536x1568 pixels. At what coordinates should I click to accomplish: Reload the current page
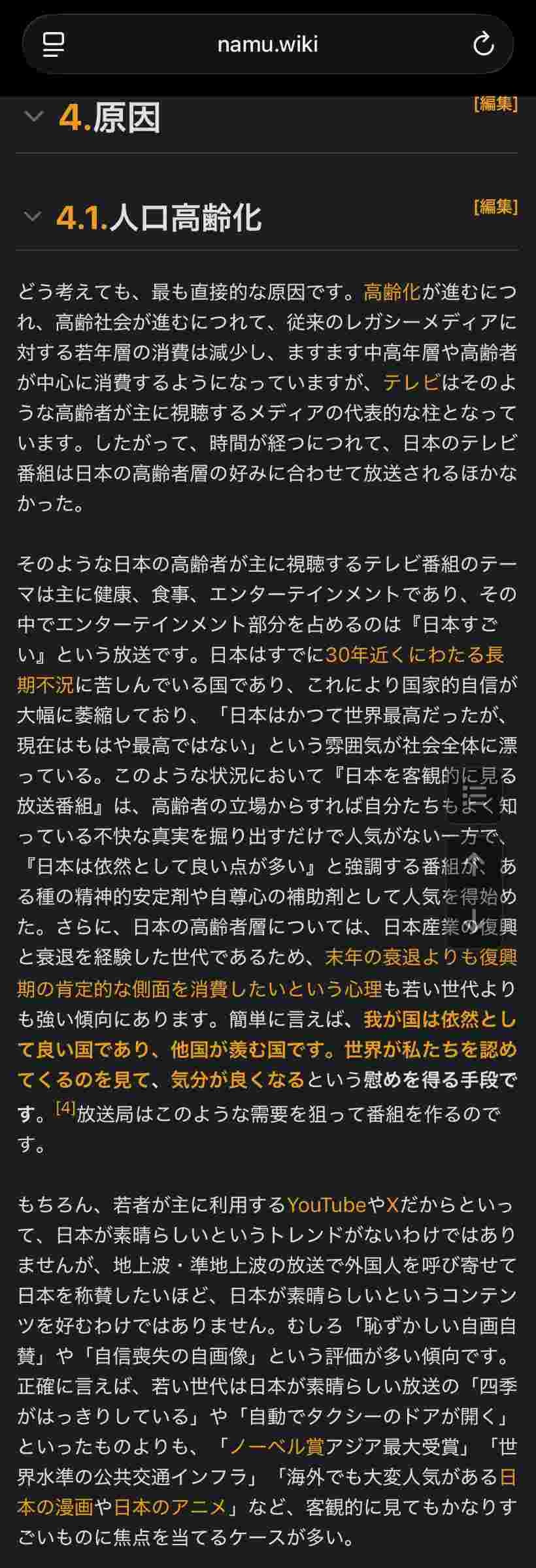point(483,44)
